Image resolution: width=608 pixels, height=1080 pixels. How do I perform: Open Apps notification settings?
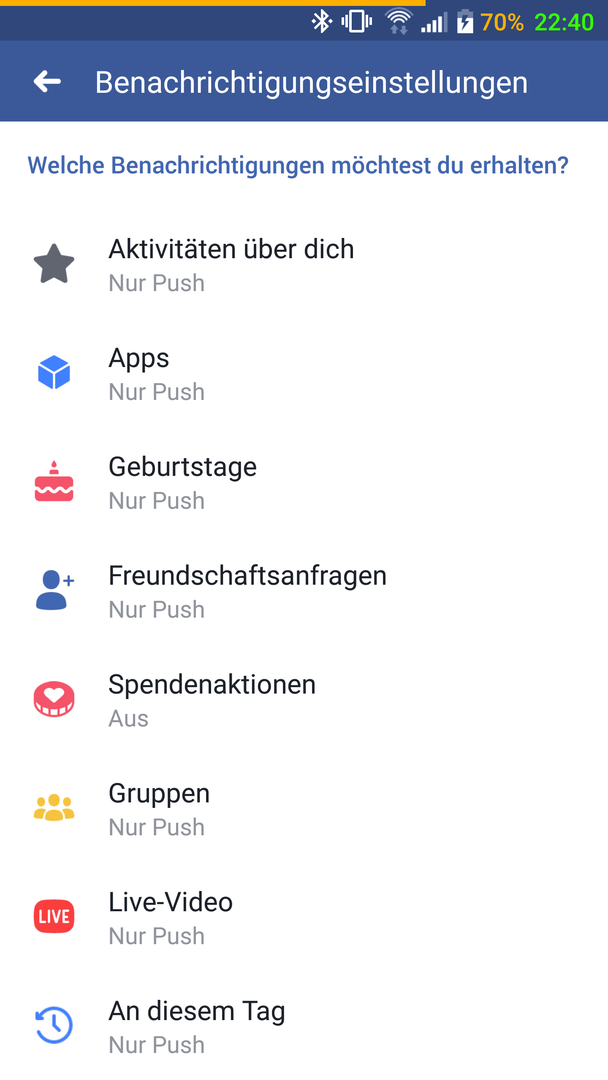304,374
